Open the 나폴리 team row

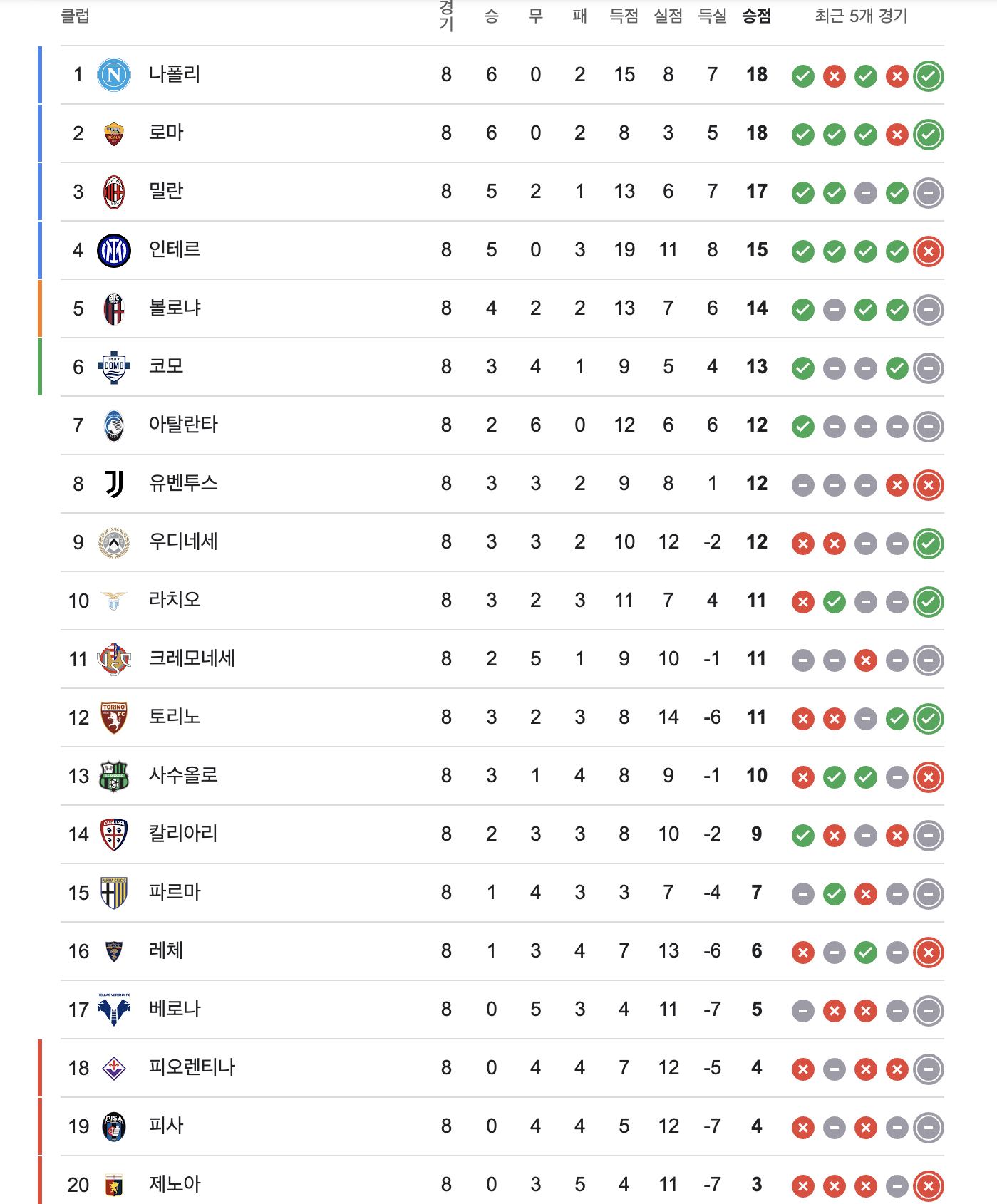click(x=174, y=75)
